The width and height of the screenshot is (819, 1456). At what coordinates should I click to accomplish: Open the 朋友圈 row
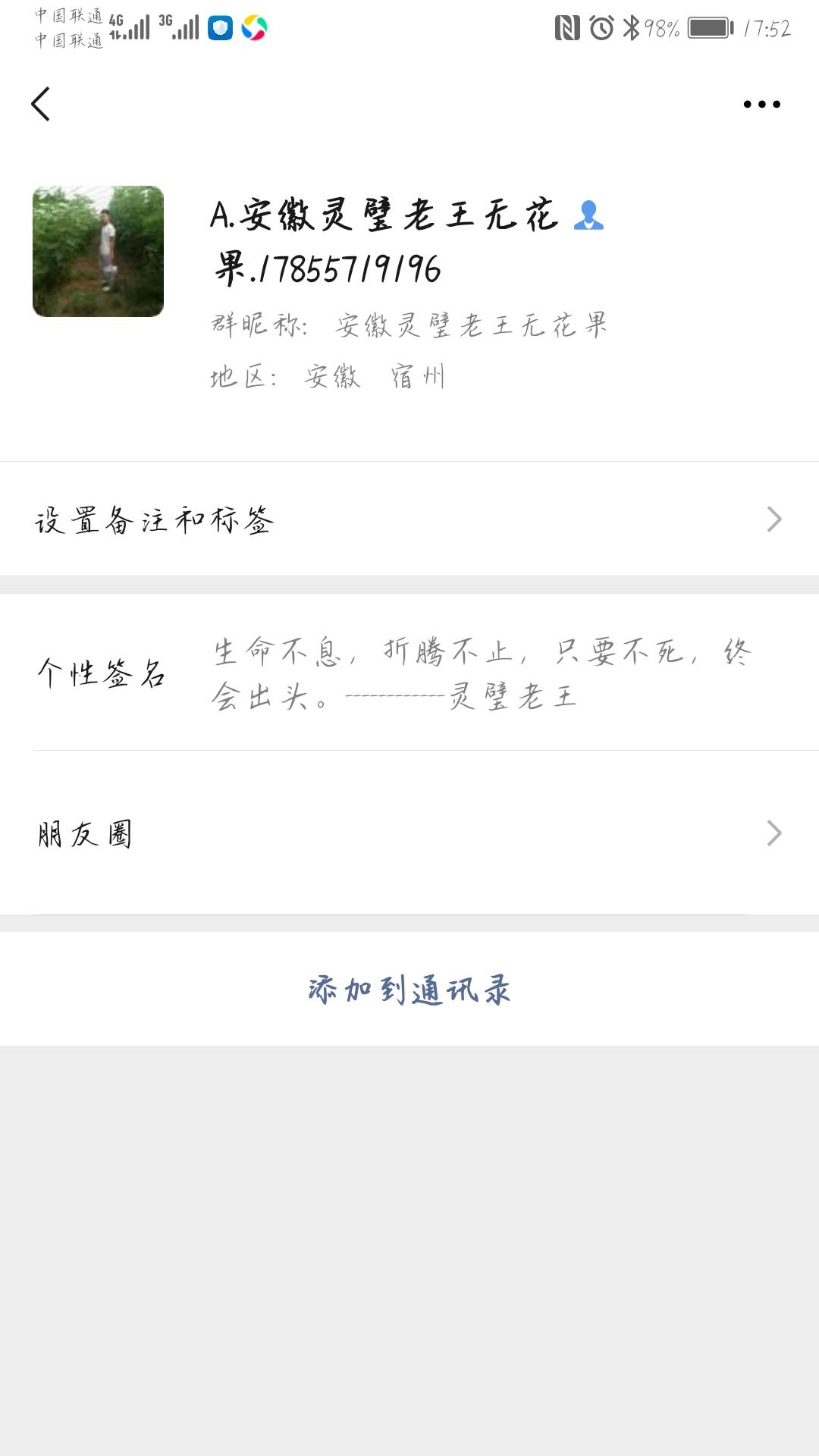coord(409,833)
